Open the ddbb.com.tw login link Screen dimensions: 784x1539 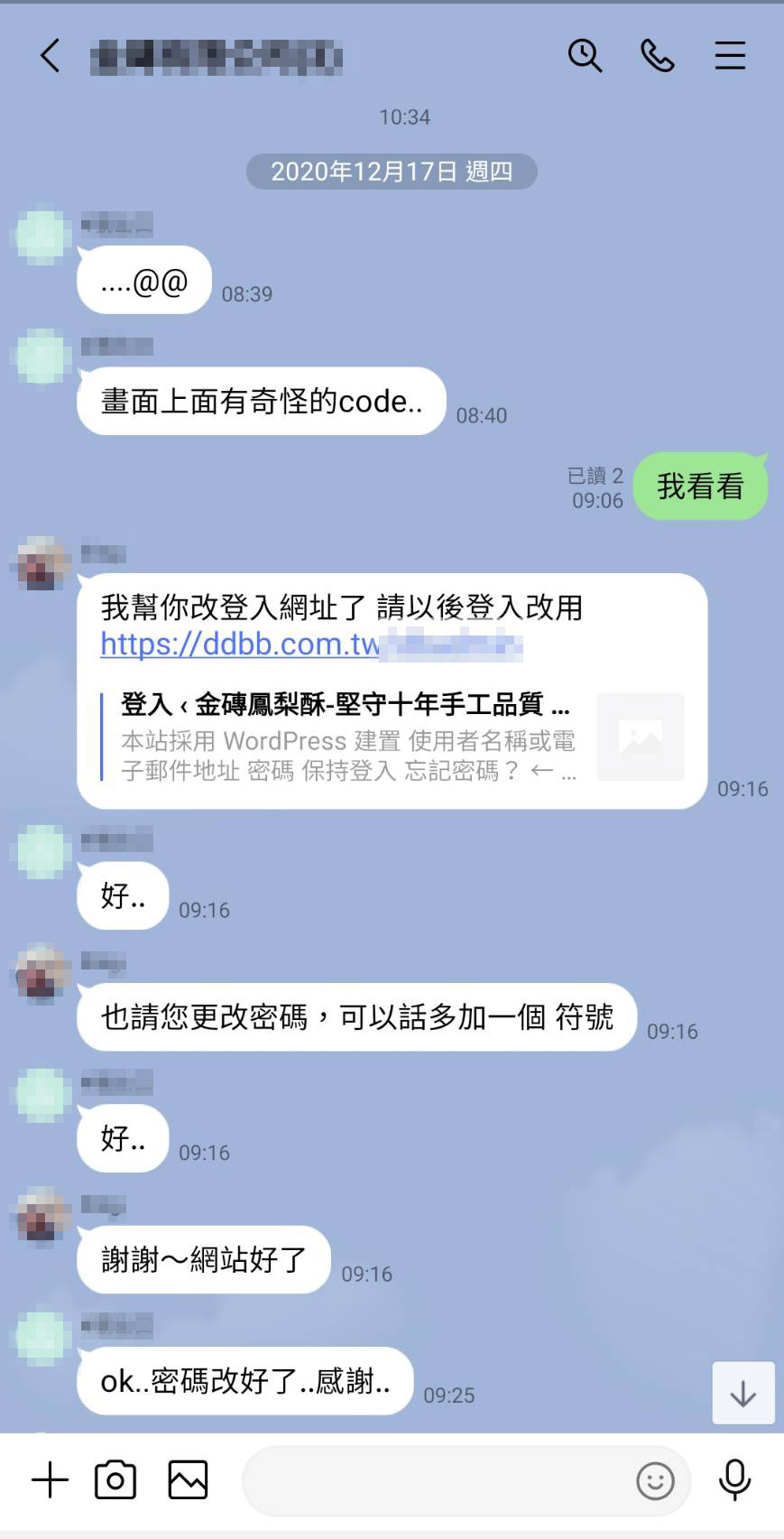pos(311,644)
